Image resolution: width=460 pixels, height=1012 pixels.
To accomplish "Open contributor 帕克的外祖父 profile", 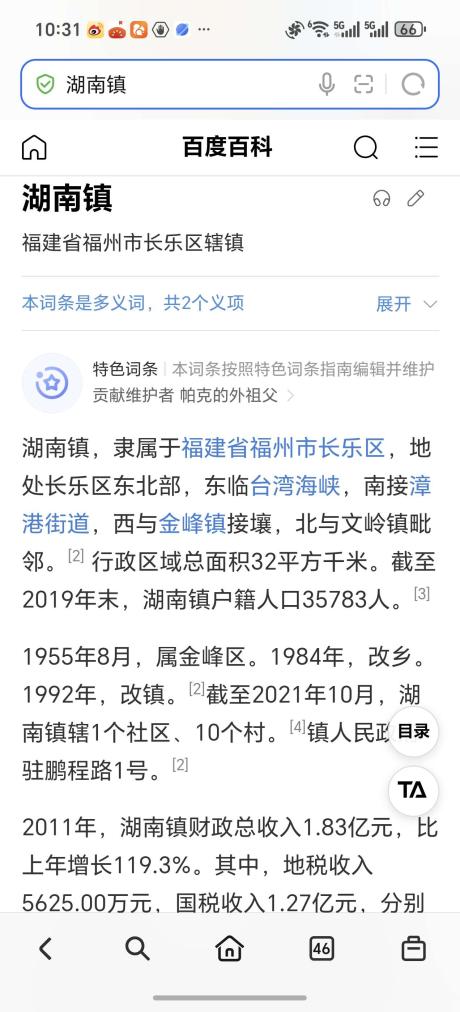I will pyautogui.click(x=229, y=395).
